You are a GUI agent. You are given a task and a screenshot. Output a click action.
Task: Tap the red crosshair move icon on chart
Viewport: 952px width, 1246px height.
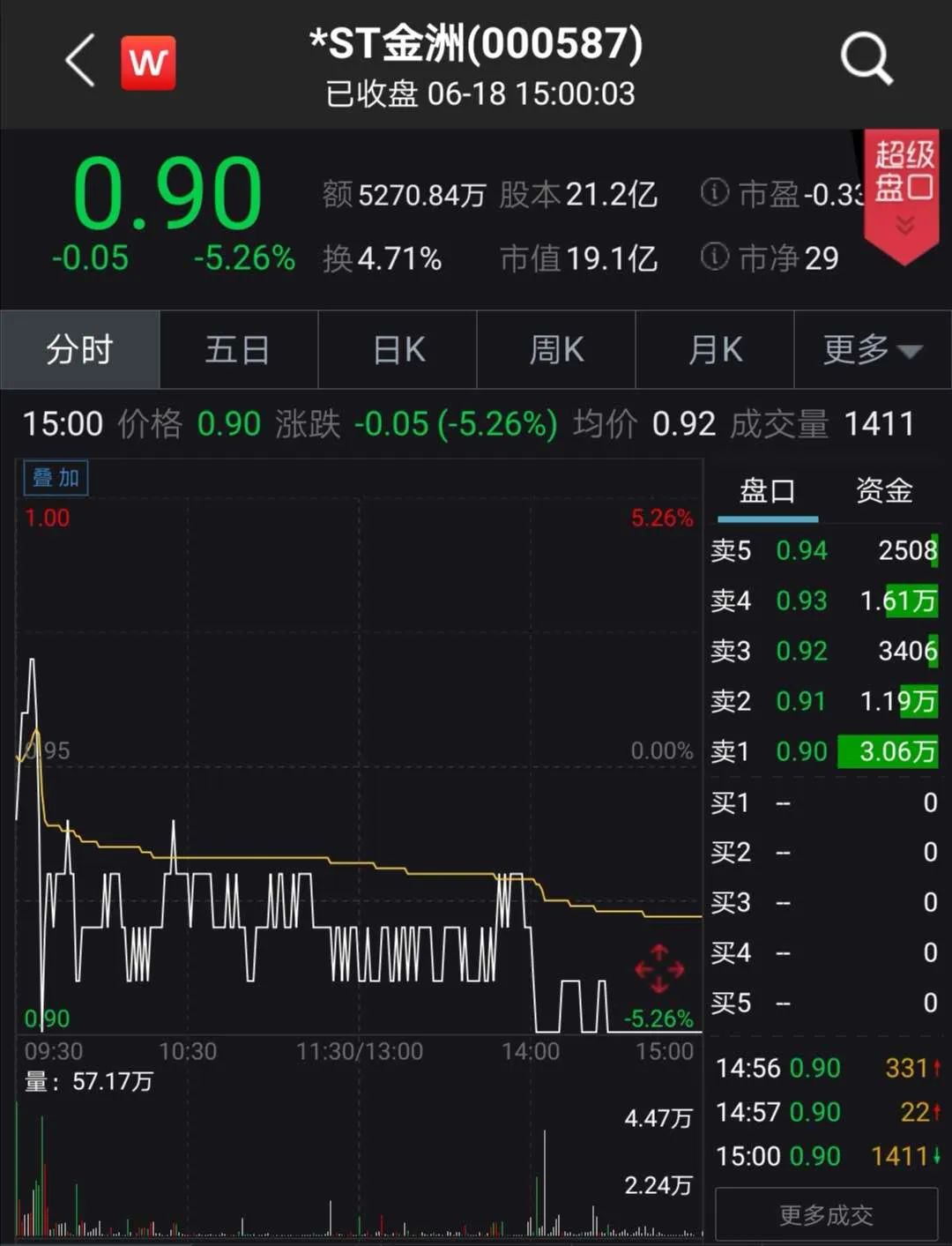pos(659,969)
